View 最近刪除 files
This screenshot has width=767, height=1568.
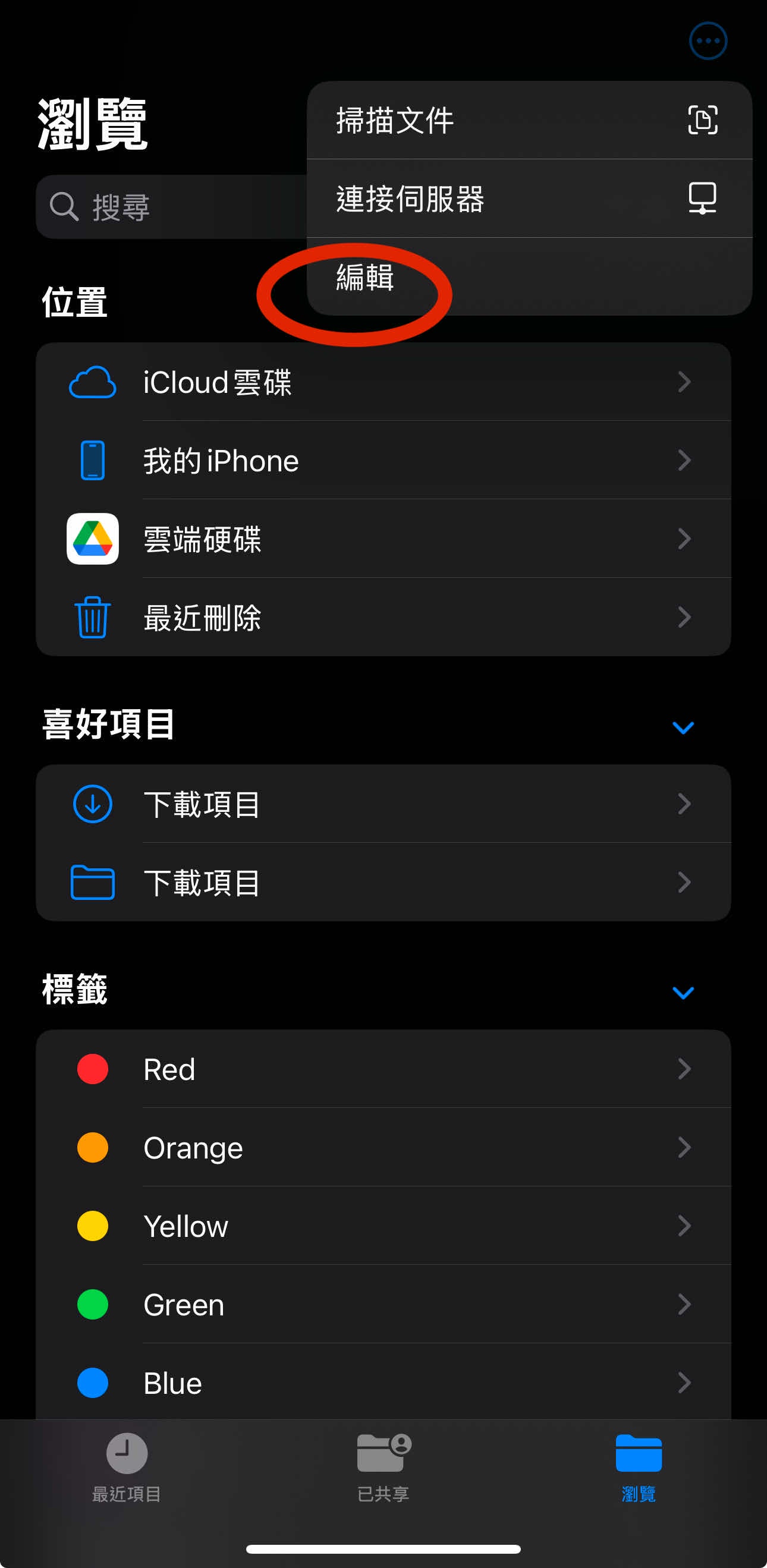click(x=383, y=617)
